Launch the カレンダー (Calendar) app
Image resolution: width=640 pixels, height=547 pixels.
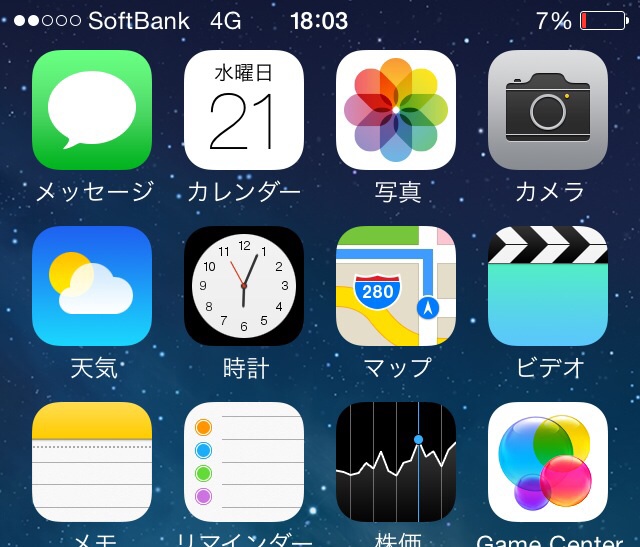coord(244,110)
